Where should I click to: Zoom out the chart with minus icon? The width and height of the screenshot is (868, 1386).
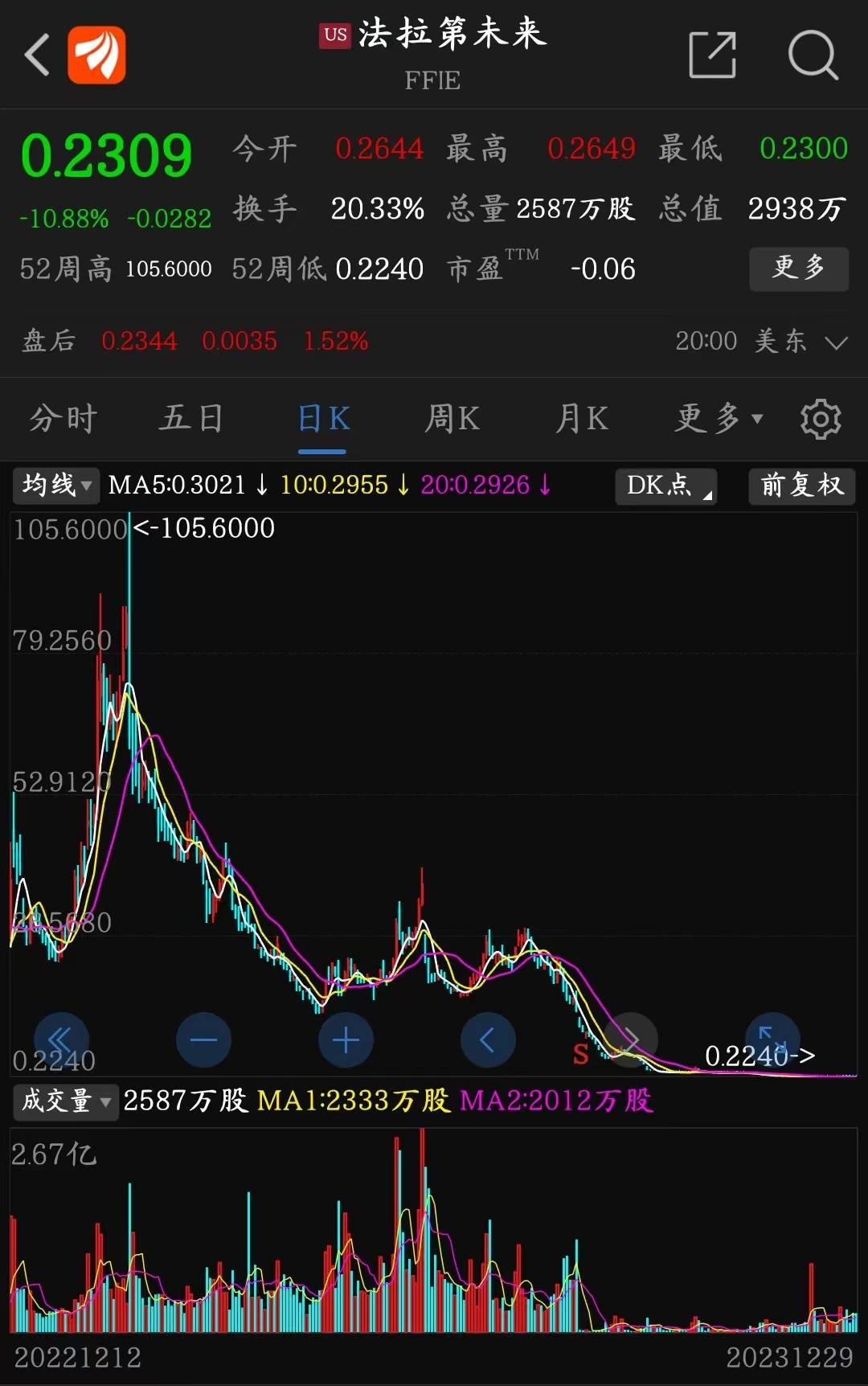(203, 1039)
